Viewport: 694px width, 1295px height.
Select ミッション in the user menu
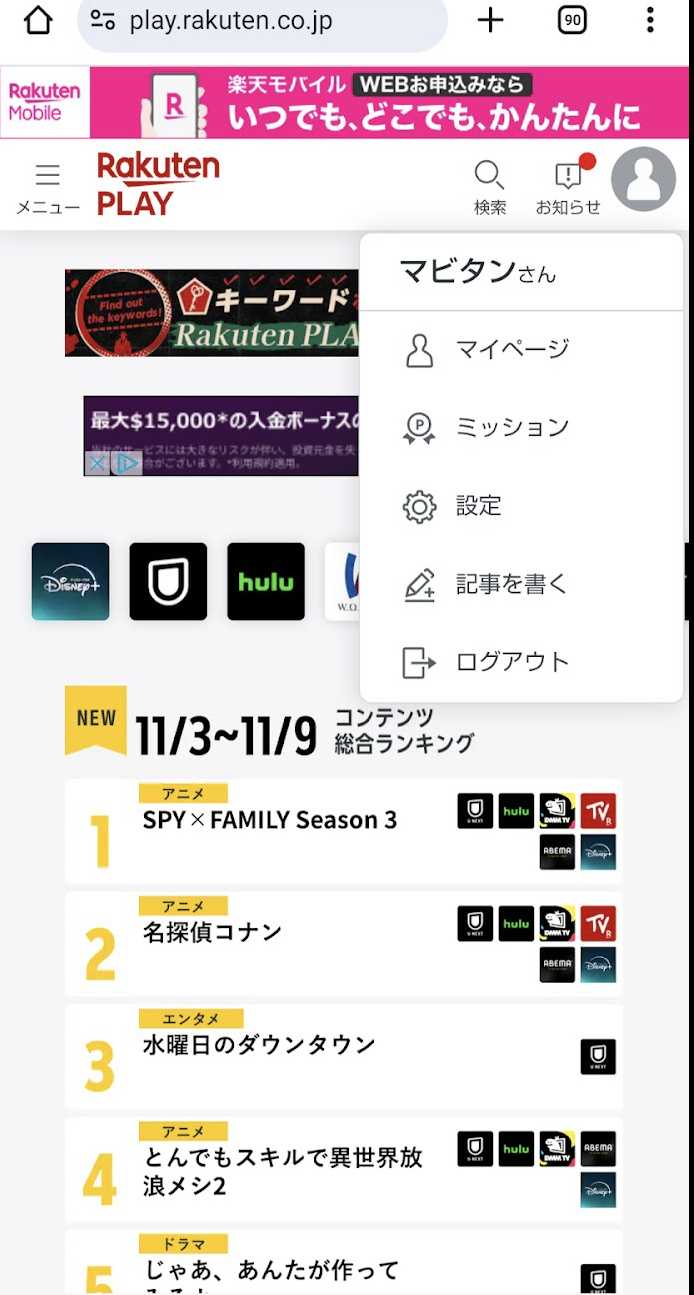(511, 428)
